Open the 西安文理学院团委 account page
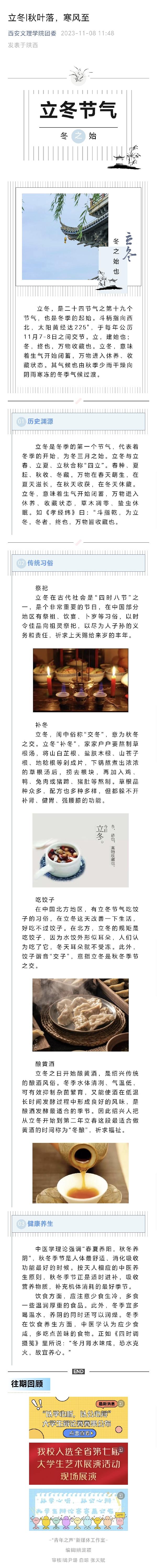Screen dimensions: 157x1568 tap(32, 34)
